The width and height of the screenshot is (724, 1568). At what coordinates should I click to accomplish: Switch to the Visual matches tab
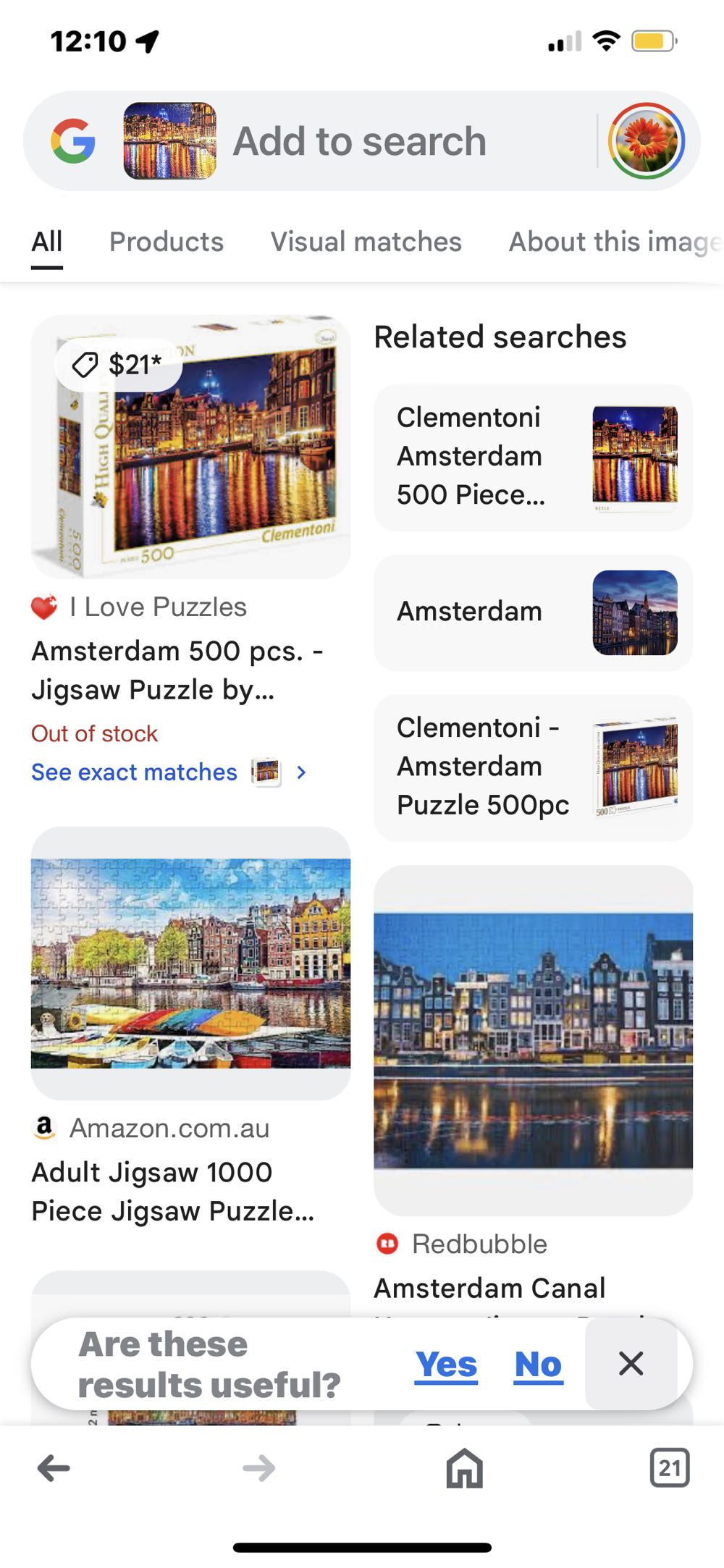click(366, 242)
